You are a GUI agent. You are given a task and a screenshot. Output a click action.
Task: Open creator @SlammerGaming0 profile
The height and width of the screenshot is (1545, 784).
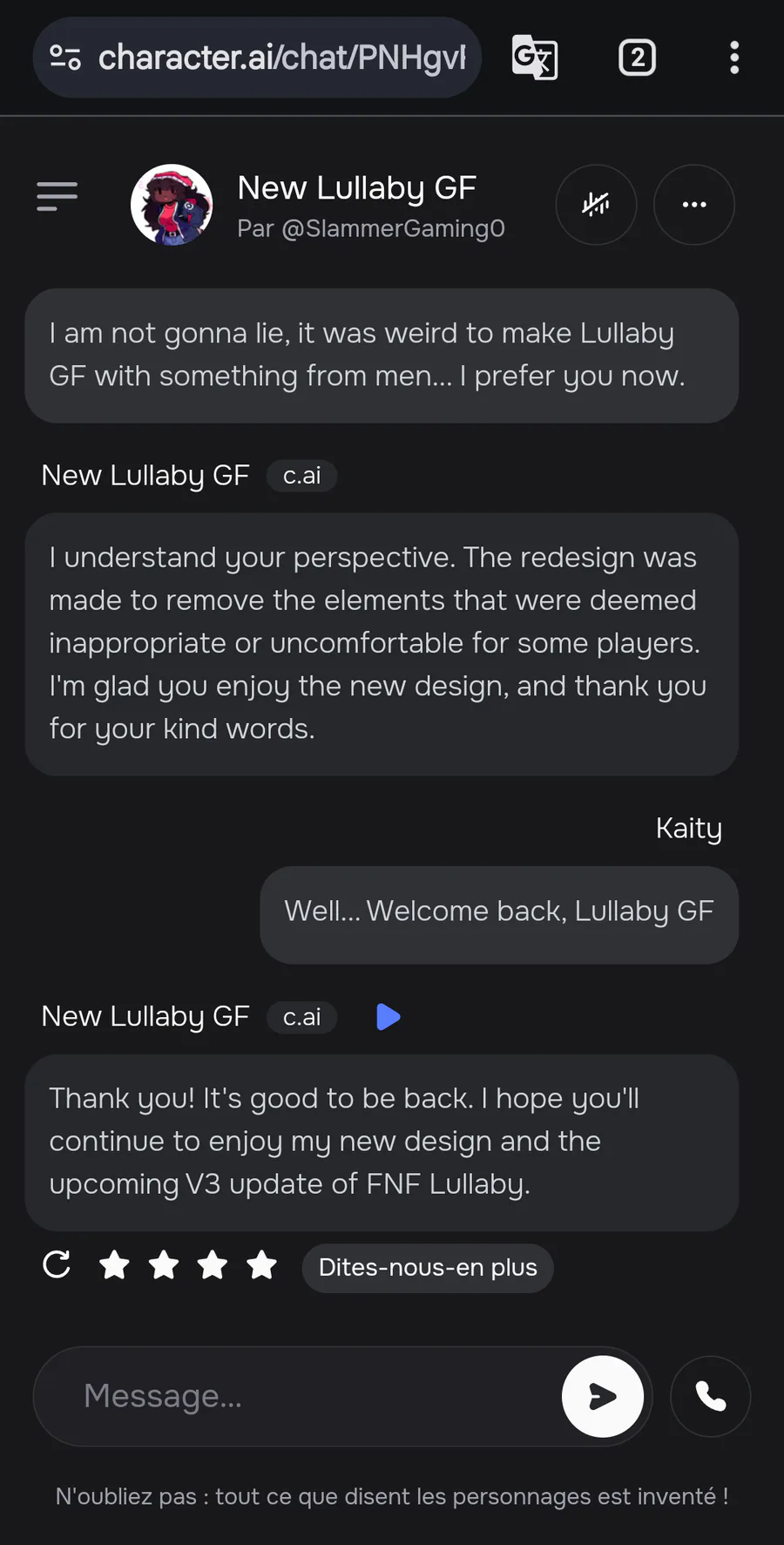371,228
